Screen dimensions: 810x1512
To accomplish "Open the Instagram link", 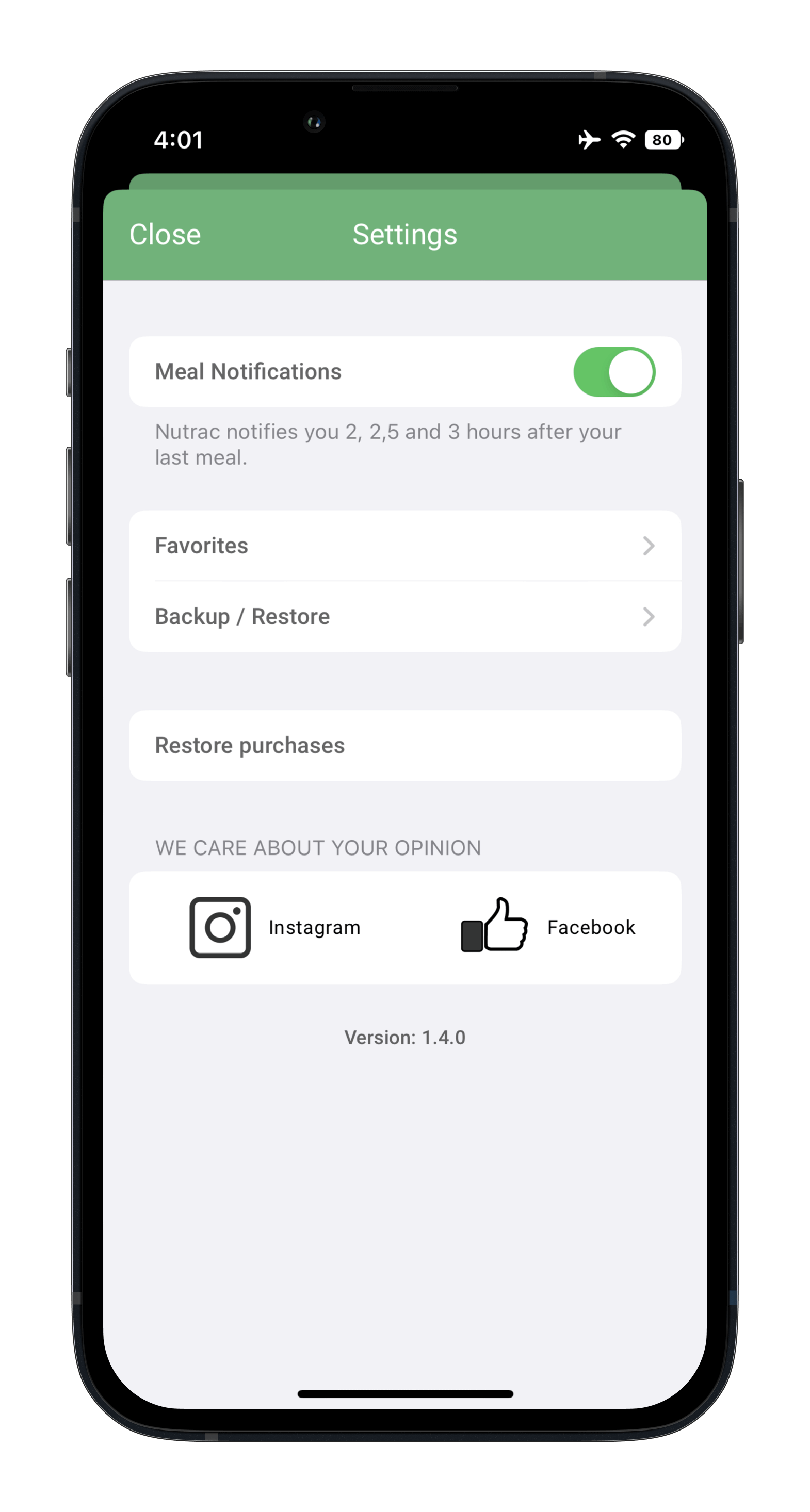I will [x=275, y=927].
